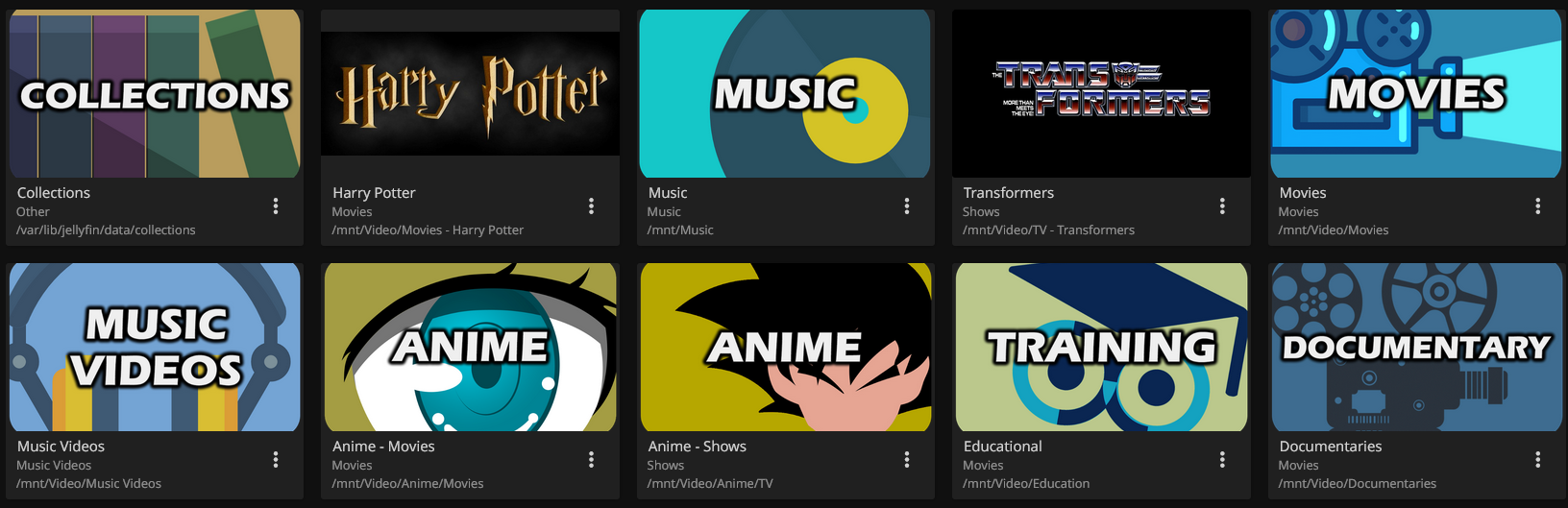Viewport: 1568px width, 508px height.
Task: Open the Harry Potter library card
Action: 470,94
